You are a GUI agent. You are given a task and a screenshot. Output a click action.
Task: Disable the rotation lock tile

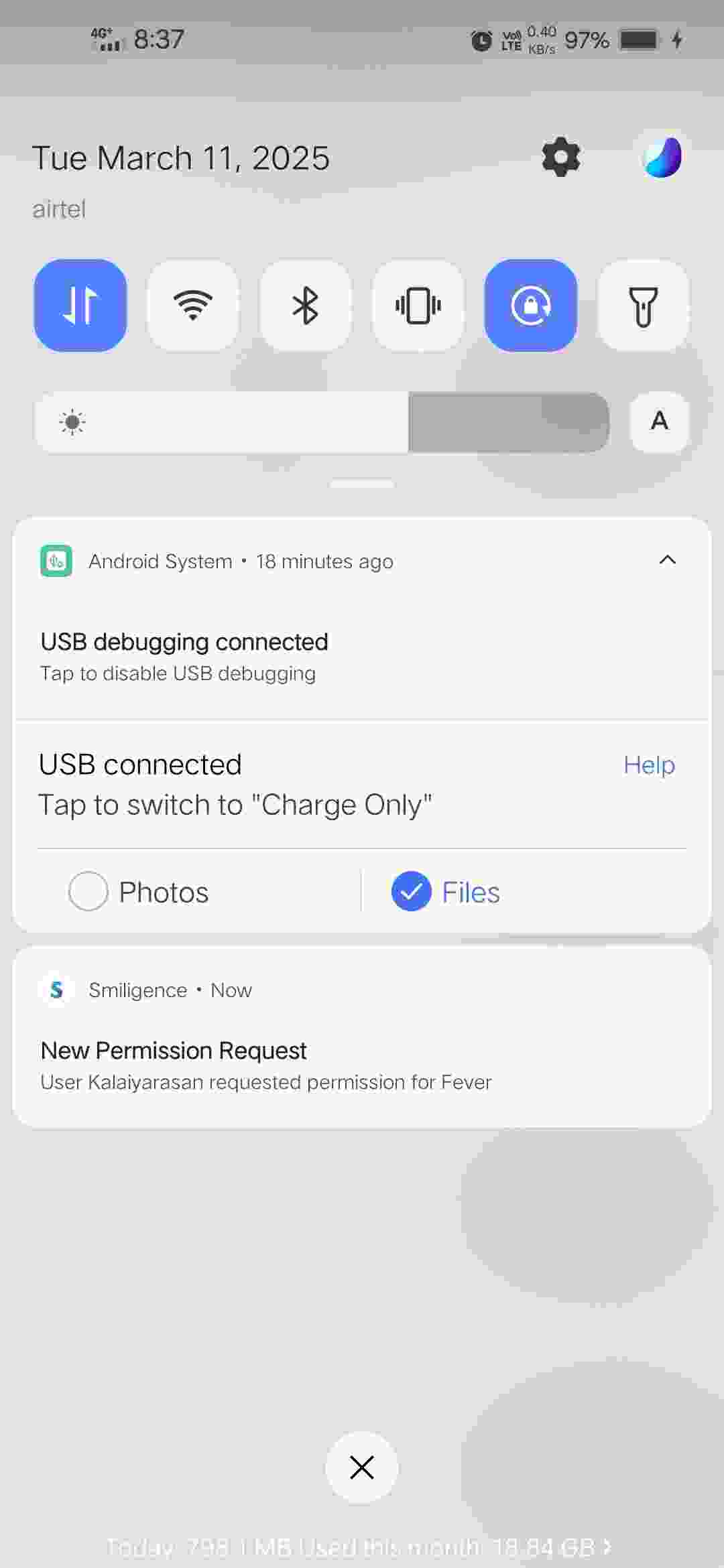[x=531, y=306]
